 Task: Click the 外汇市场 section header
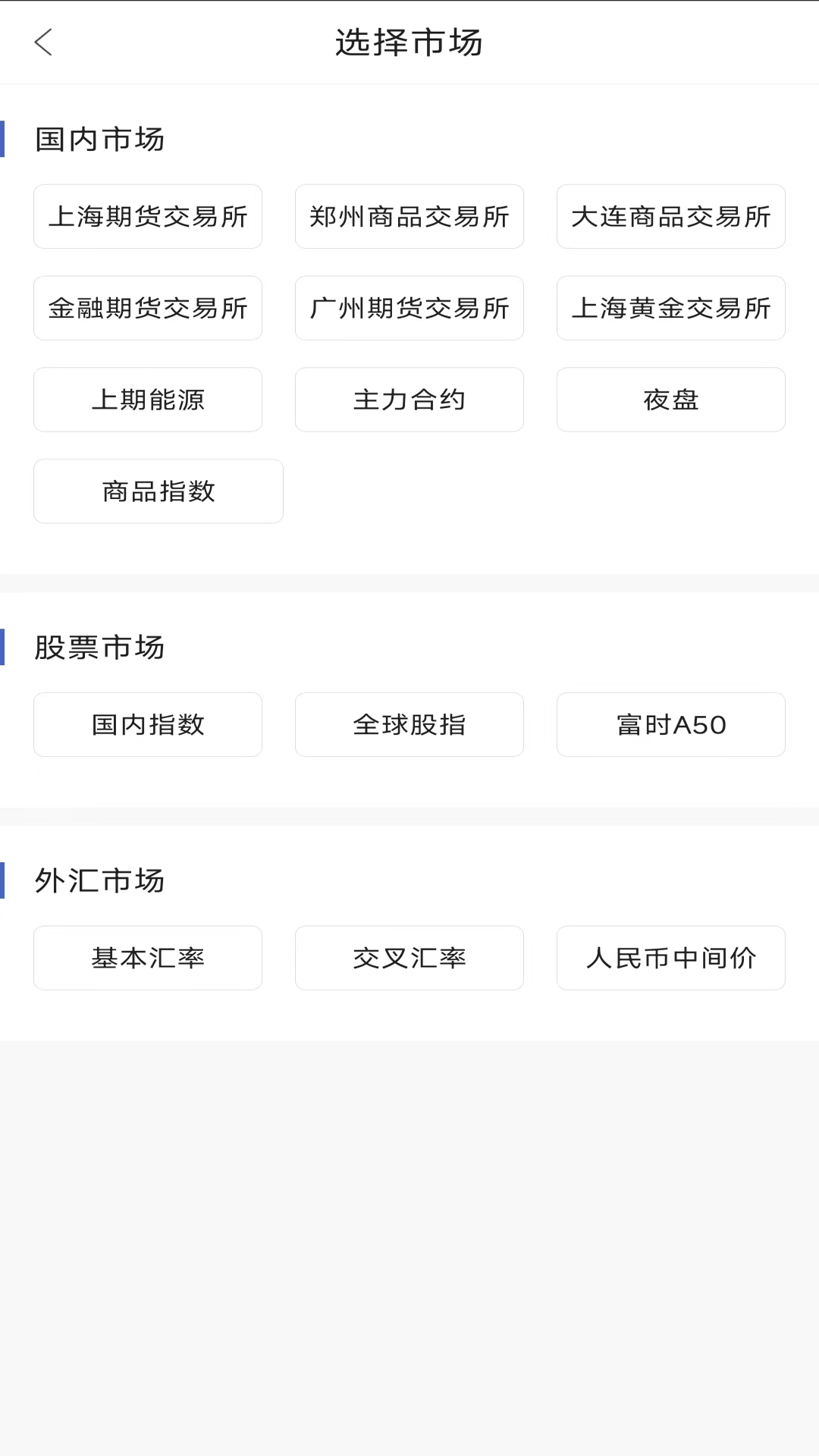[100, 880]
